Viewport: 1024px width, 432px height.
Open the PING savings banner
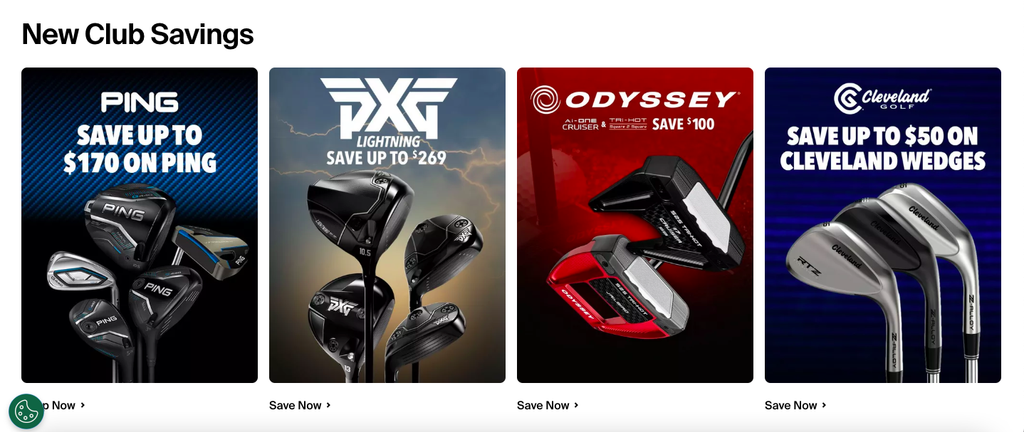click(139, 225)
